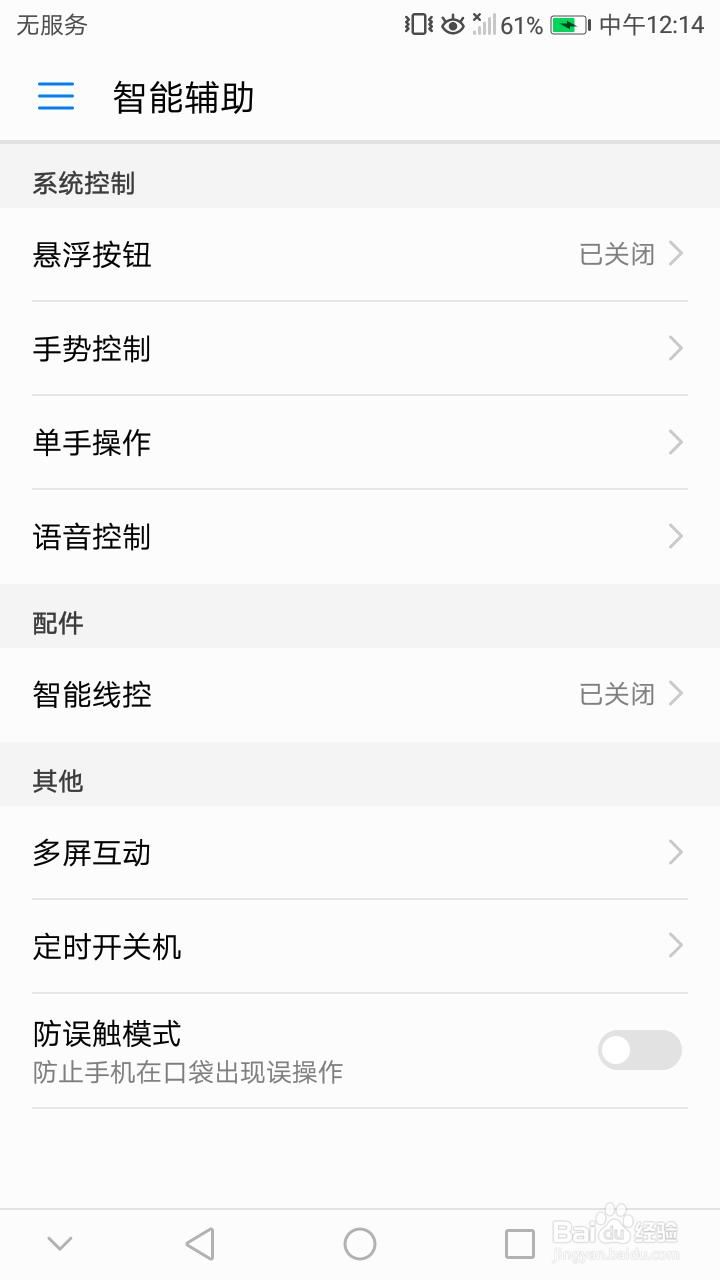Open 语音控制 settings
The width and height of the screenshot is (720, 1280).
[360, 537]
